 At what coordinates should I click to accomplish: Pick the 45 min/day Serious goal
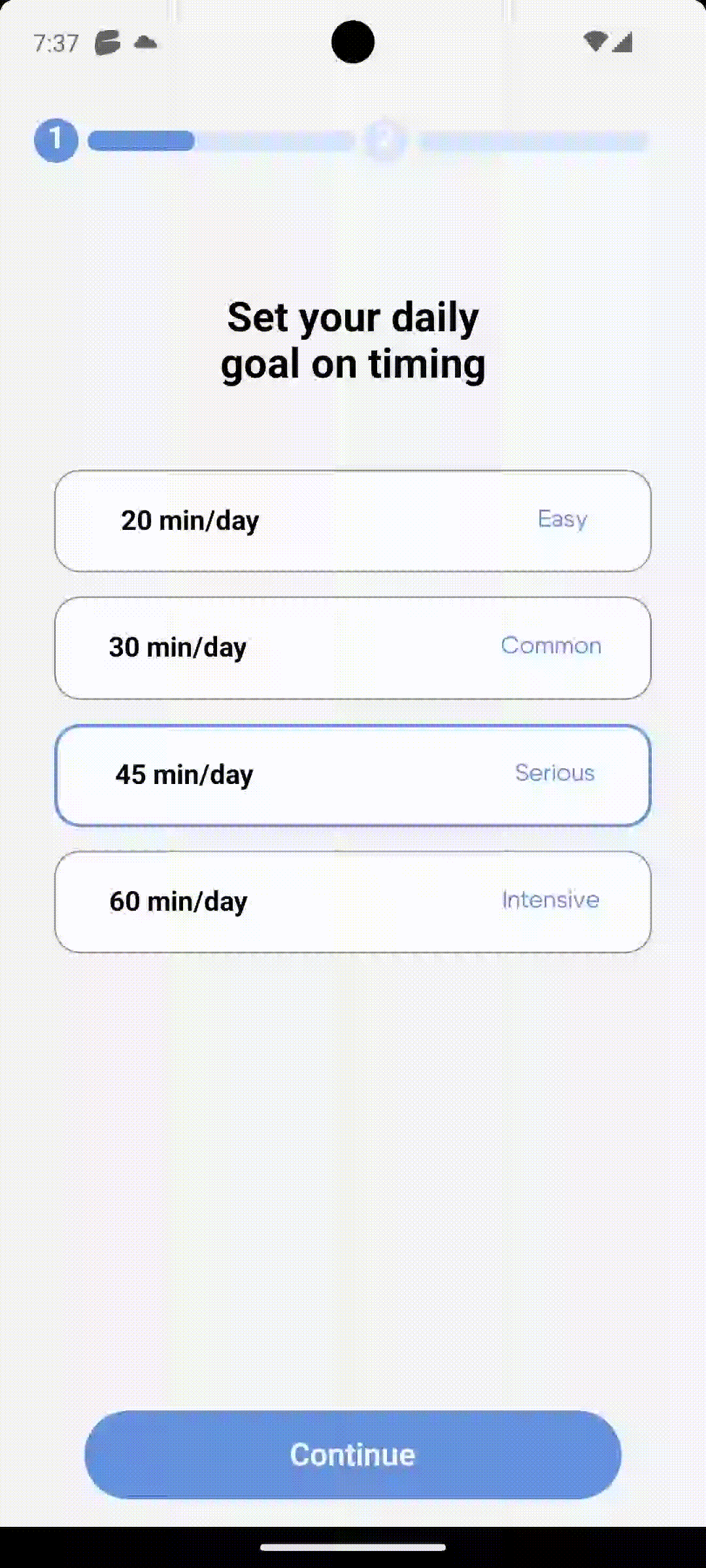click(353, 775)
